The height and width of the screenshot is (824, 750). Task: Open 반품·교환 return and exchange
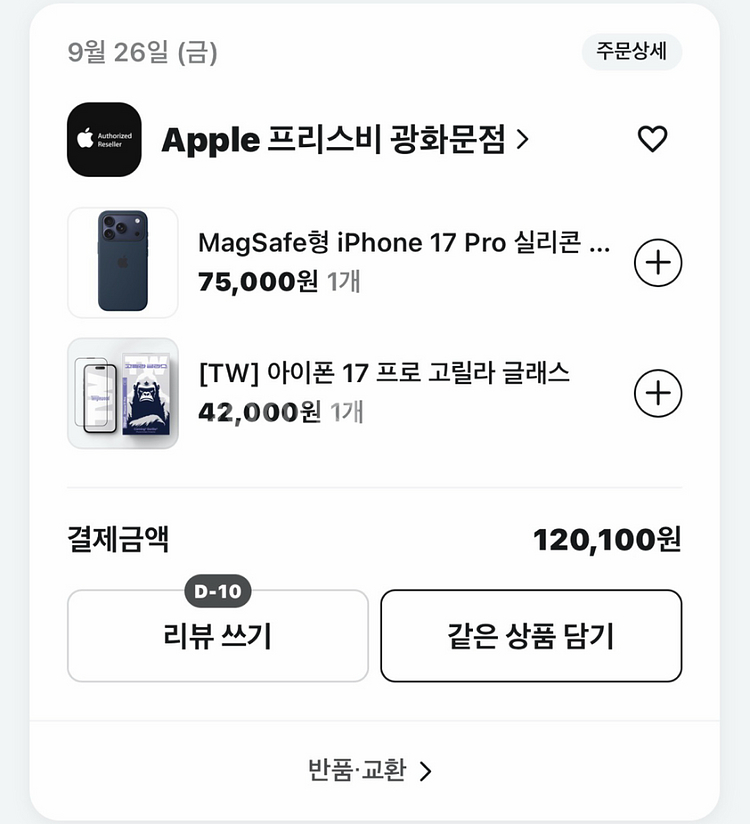tap(370, 770)
